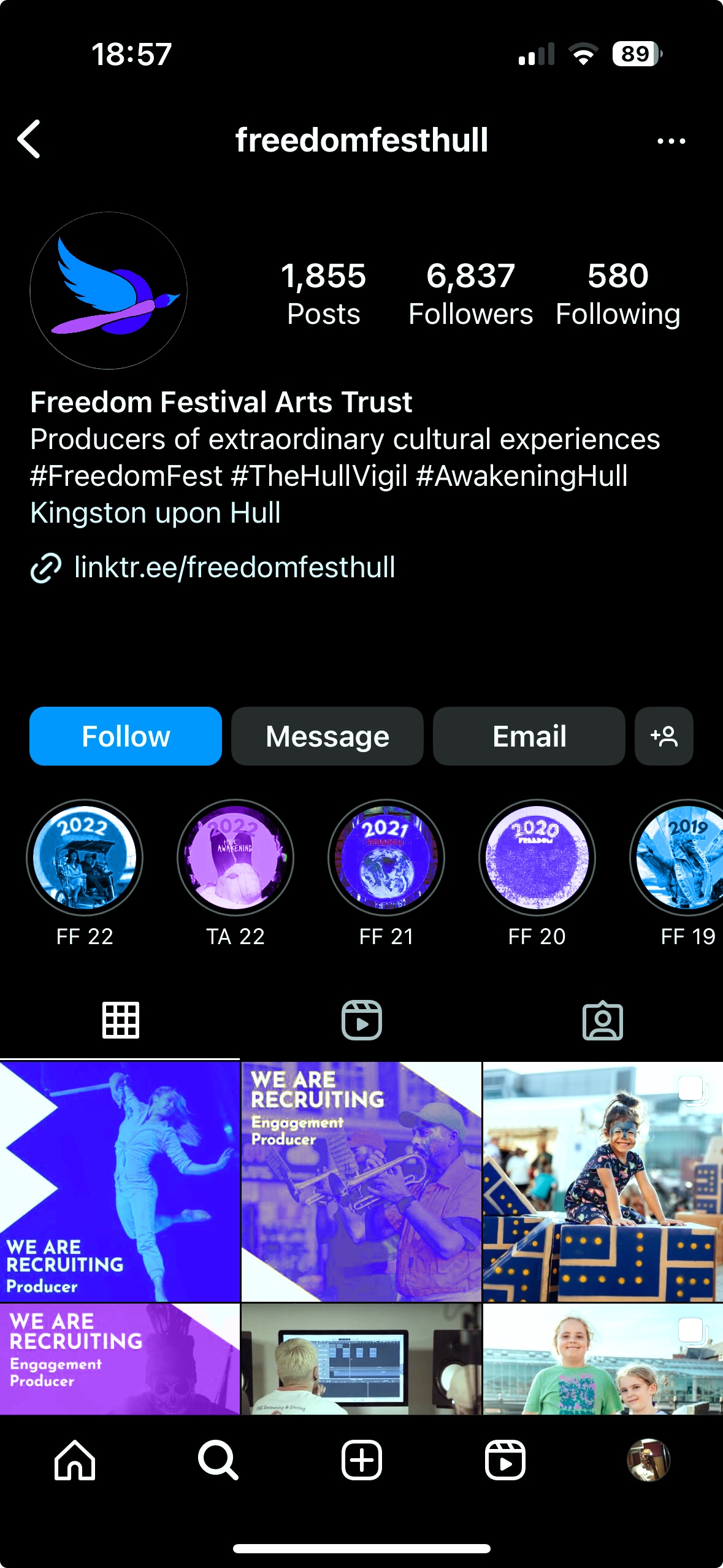Message the freedomfesthull account

(x=327, y=736)
